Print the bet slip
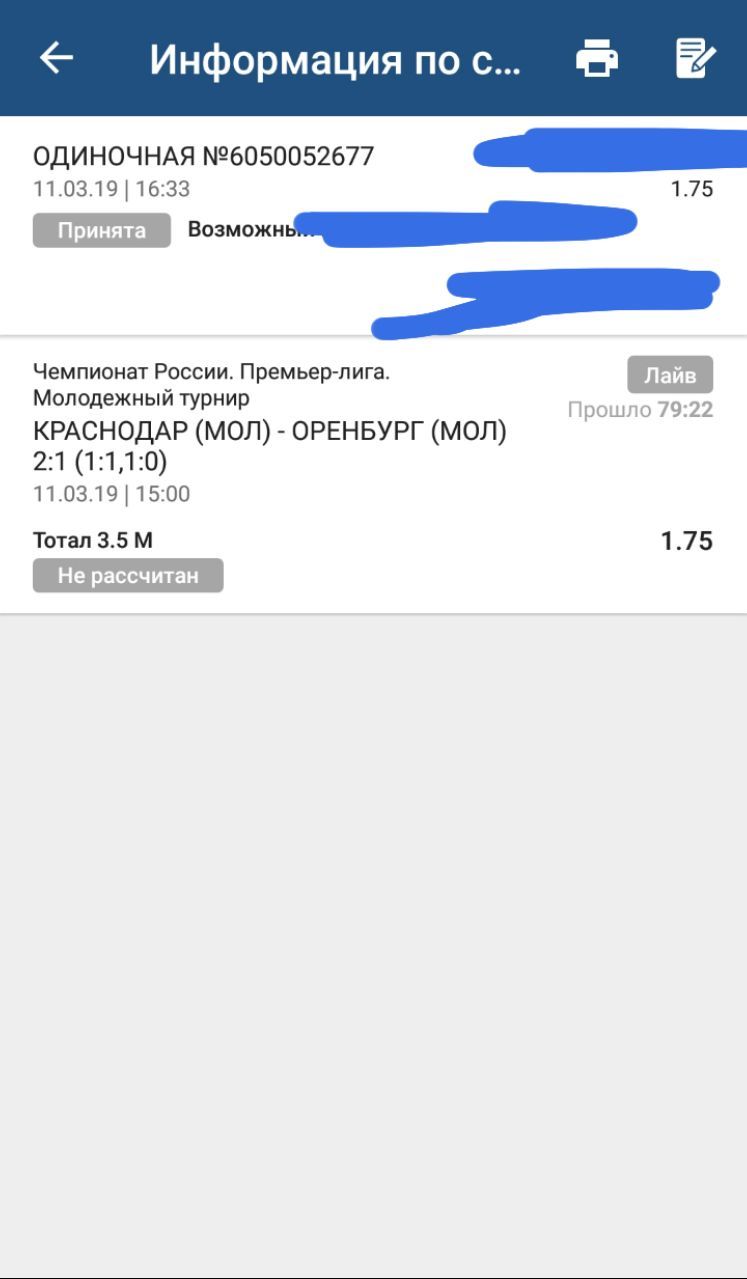This screenshot has width=747, height=1279. coord(597,58)
